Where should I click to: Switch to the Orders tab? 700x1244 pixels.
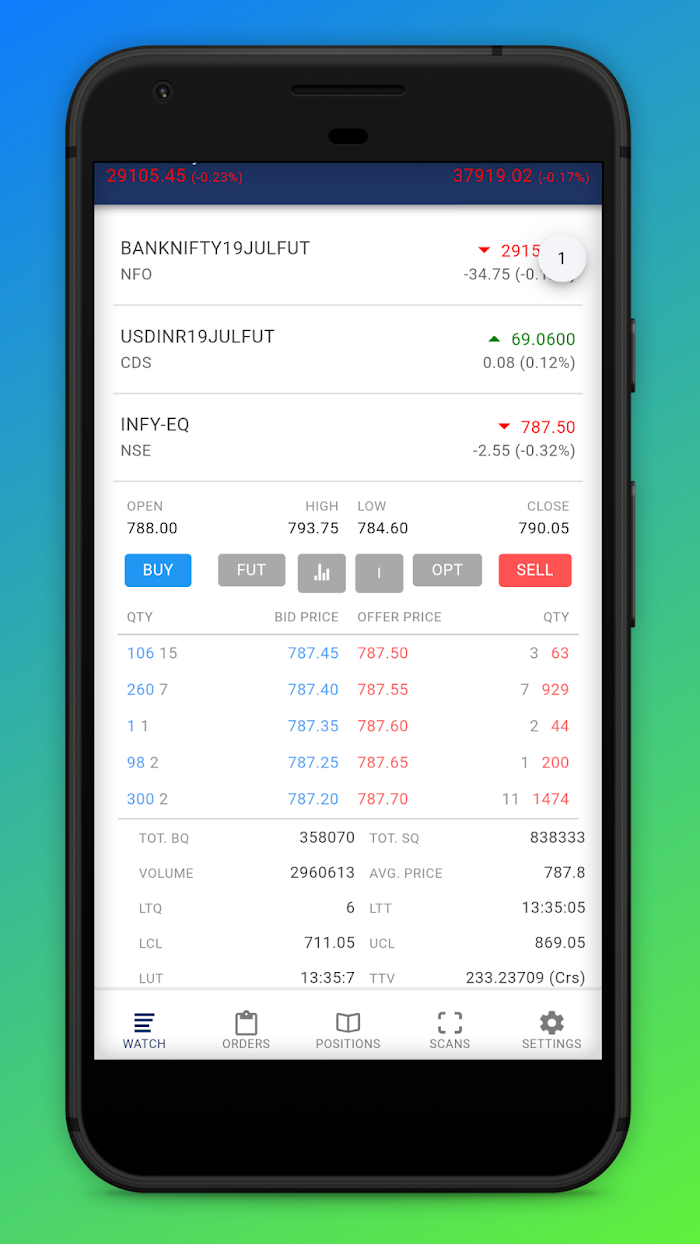(246, 1030)
